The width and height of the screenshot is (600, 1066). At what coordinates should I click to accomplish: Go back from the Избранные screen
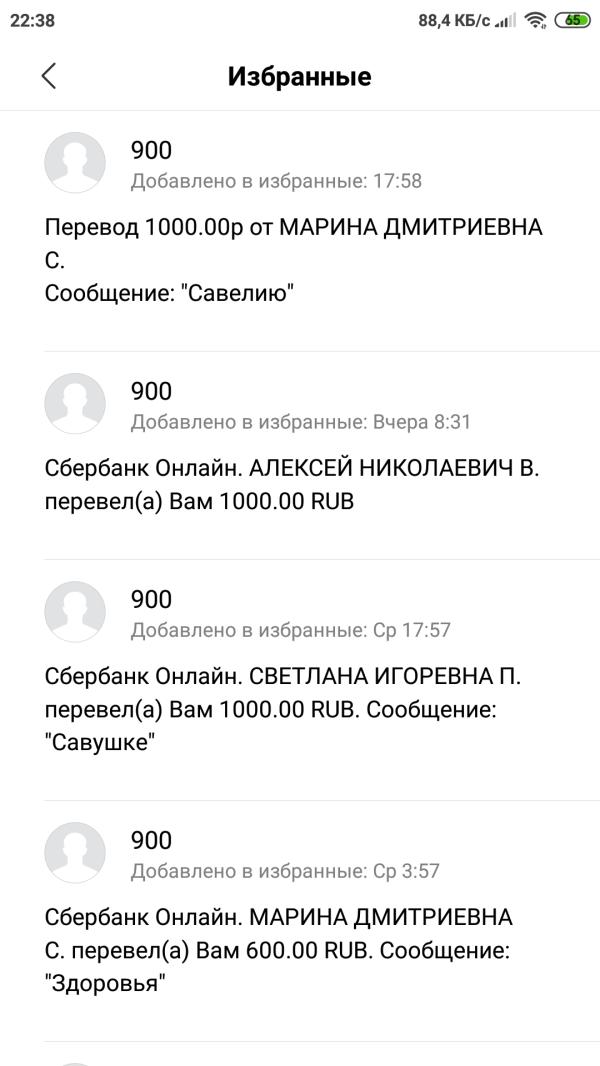pyautogui.click(x=49, y=76)
